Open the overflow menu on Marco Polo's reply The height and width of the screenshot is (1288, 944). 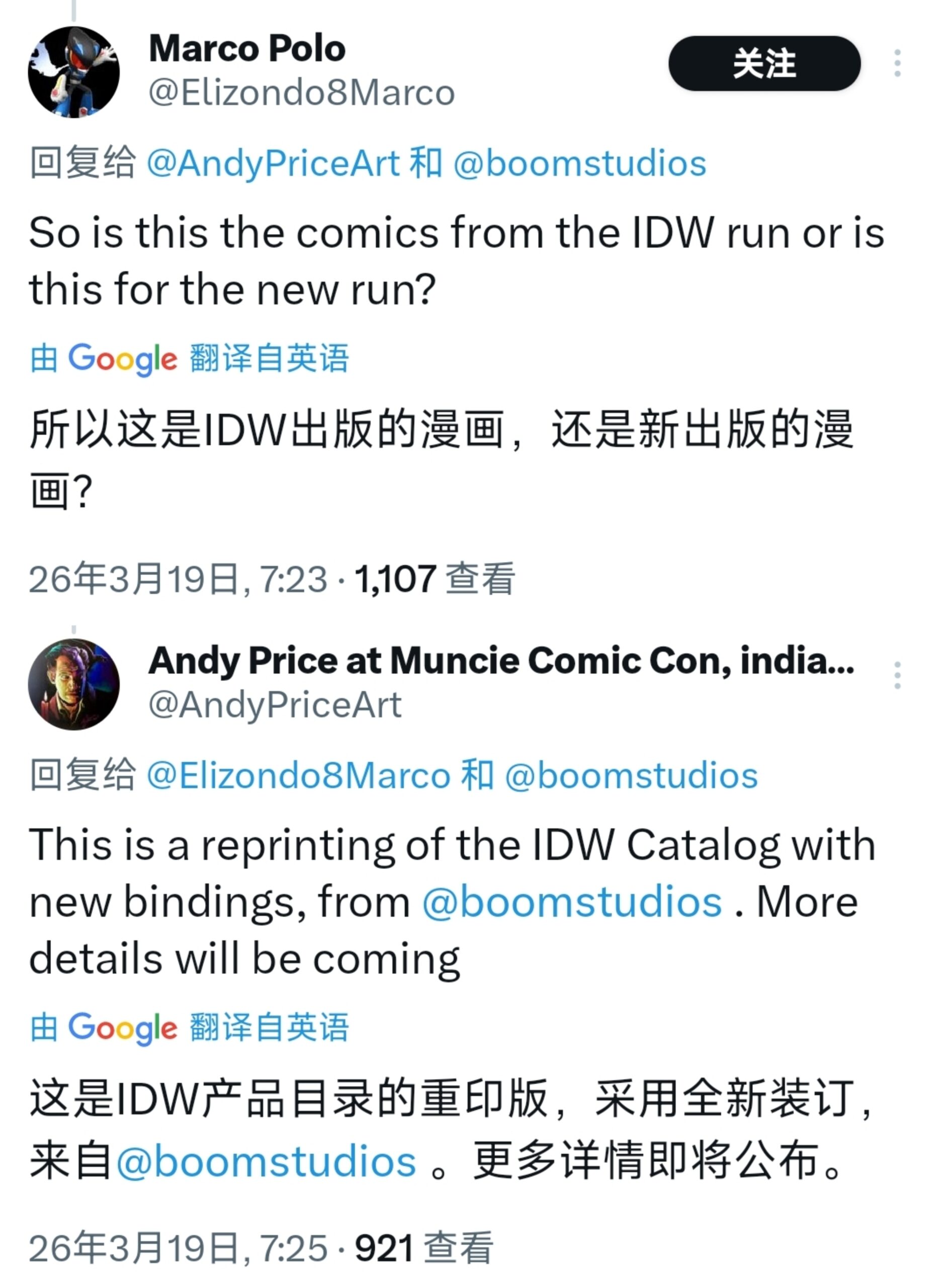coord(897,63)
